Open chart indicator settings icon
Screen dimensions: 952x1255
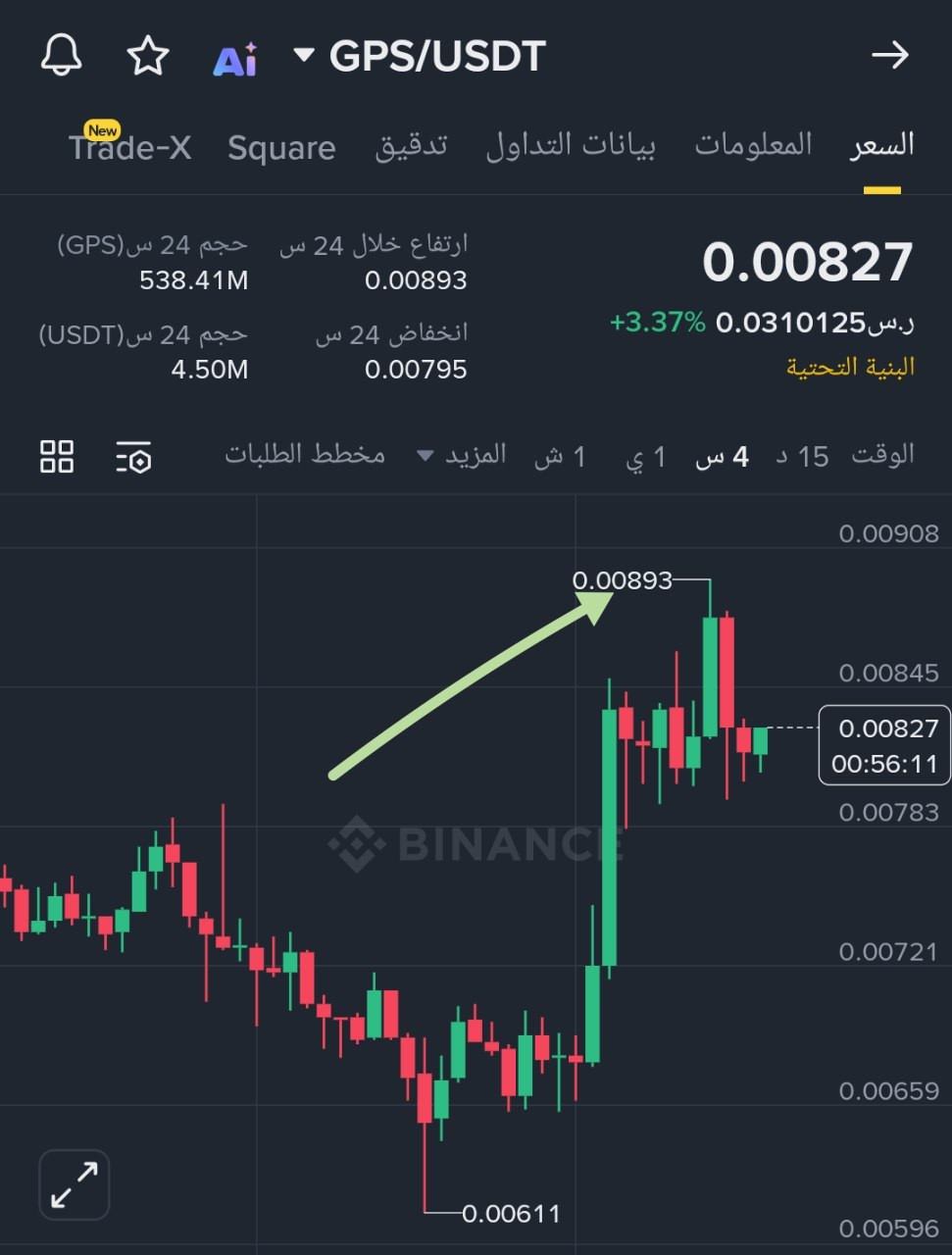[133, 457]
